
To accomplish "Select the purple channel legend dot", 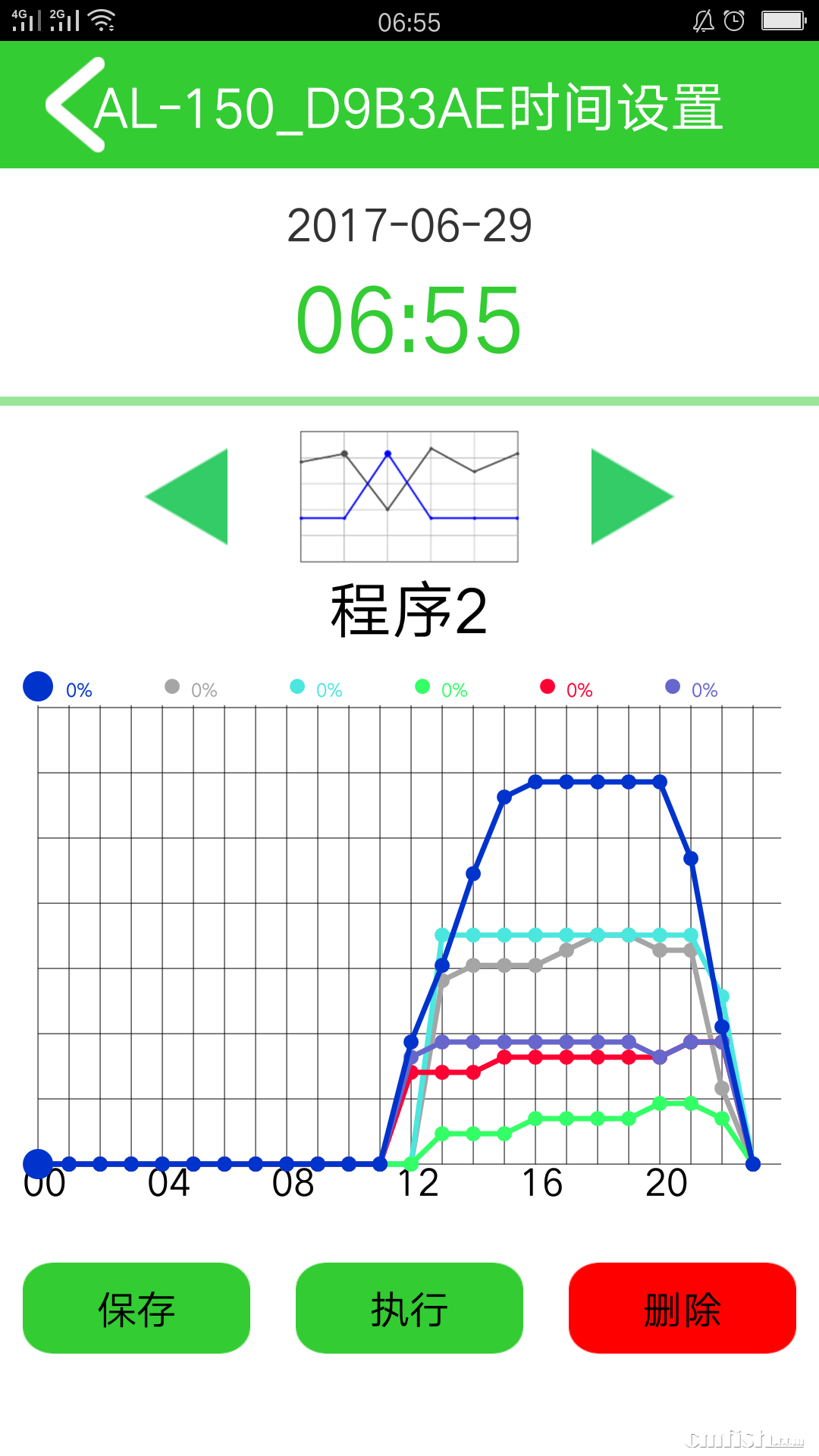I will [671, 687].
